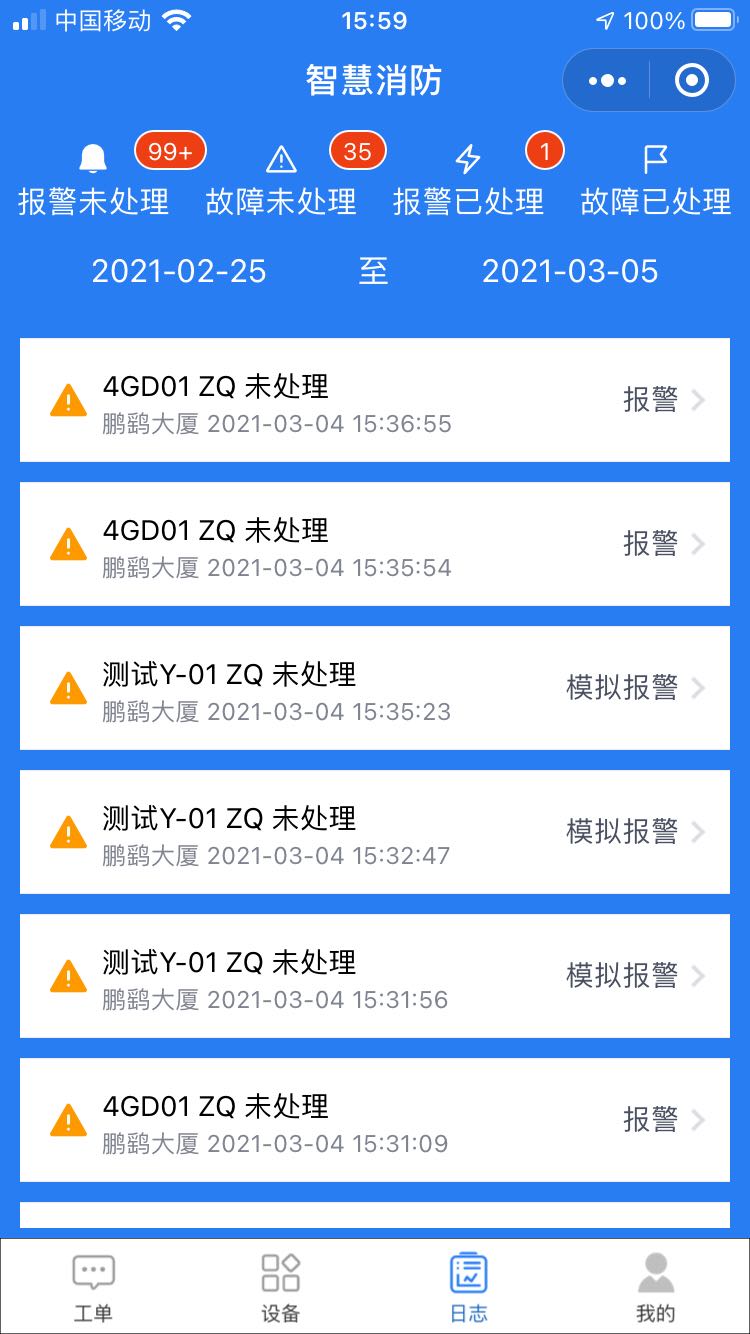Screen dimensions: 750x1334
Task: Open 4GD01 alarm logged at 15:35:54
Action: [x=375, y=544]
